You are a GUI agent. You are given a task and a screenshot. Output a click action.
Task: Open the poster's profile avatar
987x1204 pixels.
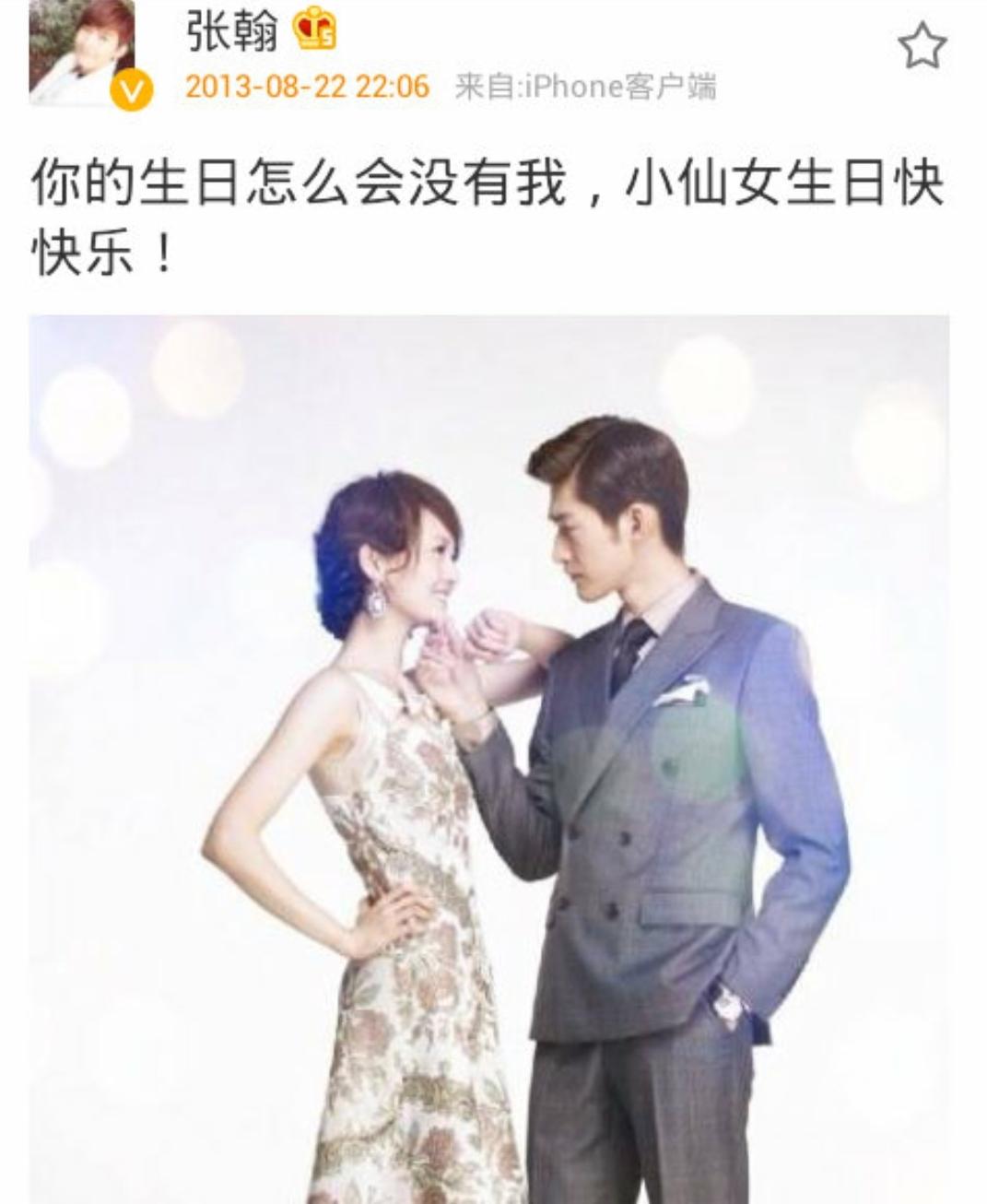pos(81,51)
